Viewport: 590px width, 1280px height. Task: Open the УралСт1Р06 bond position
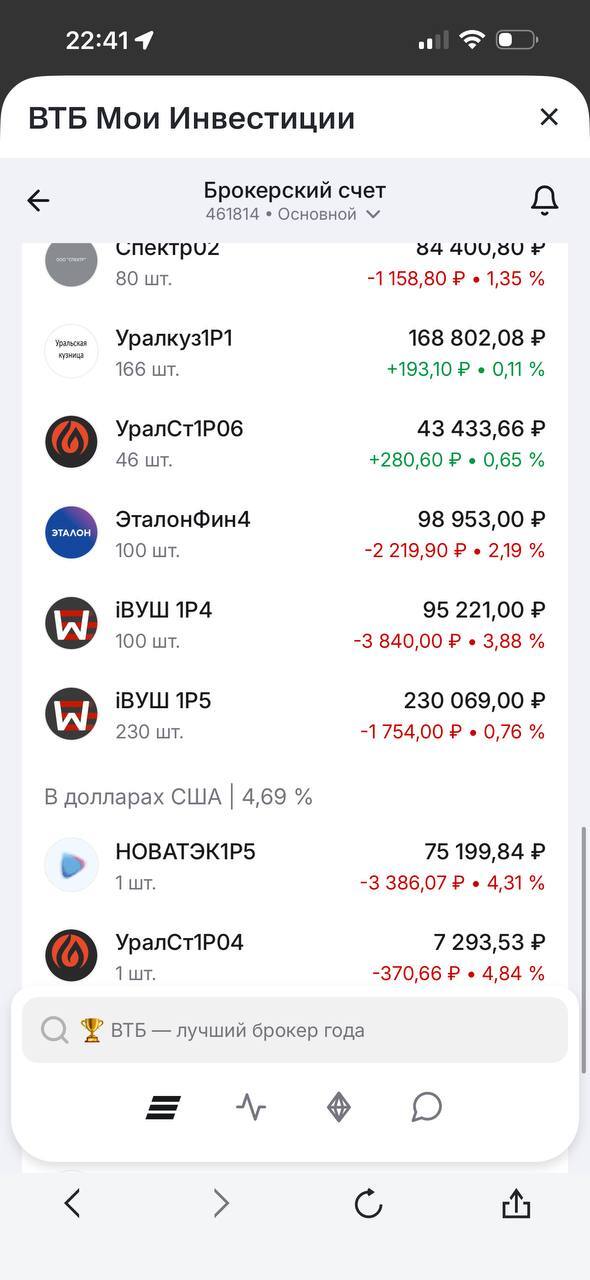point(295,444)
